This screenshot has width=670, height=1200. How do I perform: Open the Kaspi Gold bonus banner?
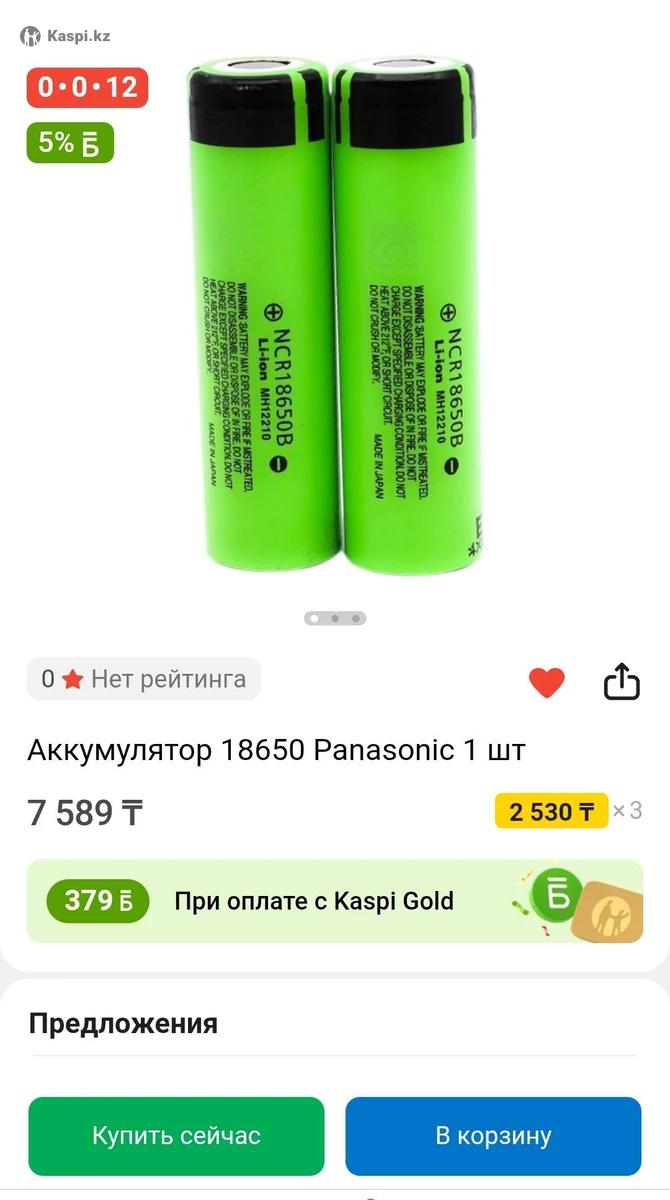(x=335, y=901)
